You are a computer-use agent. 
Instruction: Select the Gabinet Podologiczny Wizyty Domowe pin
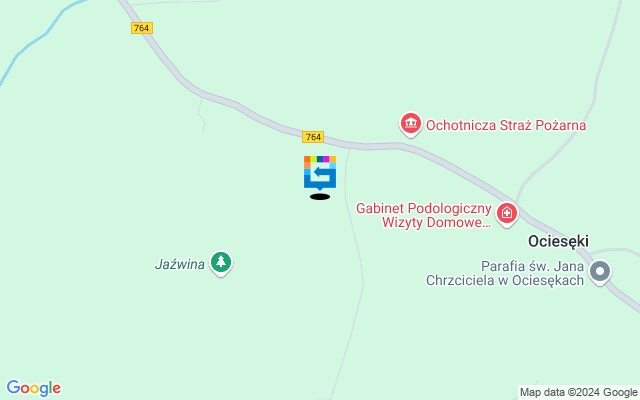(x=507, y=214)
